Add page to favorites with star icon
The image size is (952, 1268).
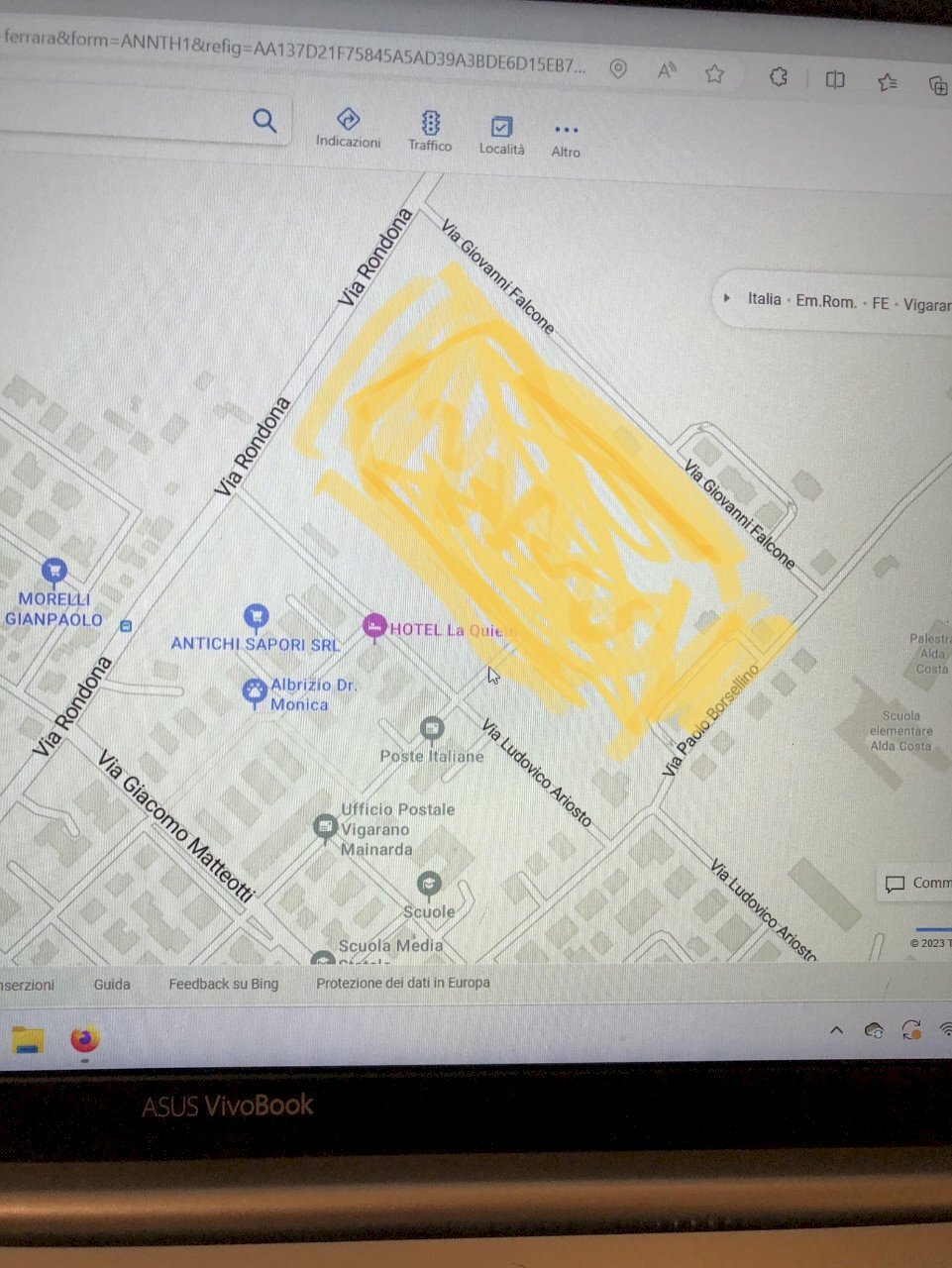click(x=714, y=74)
